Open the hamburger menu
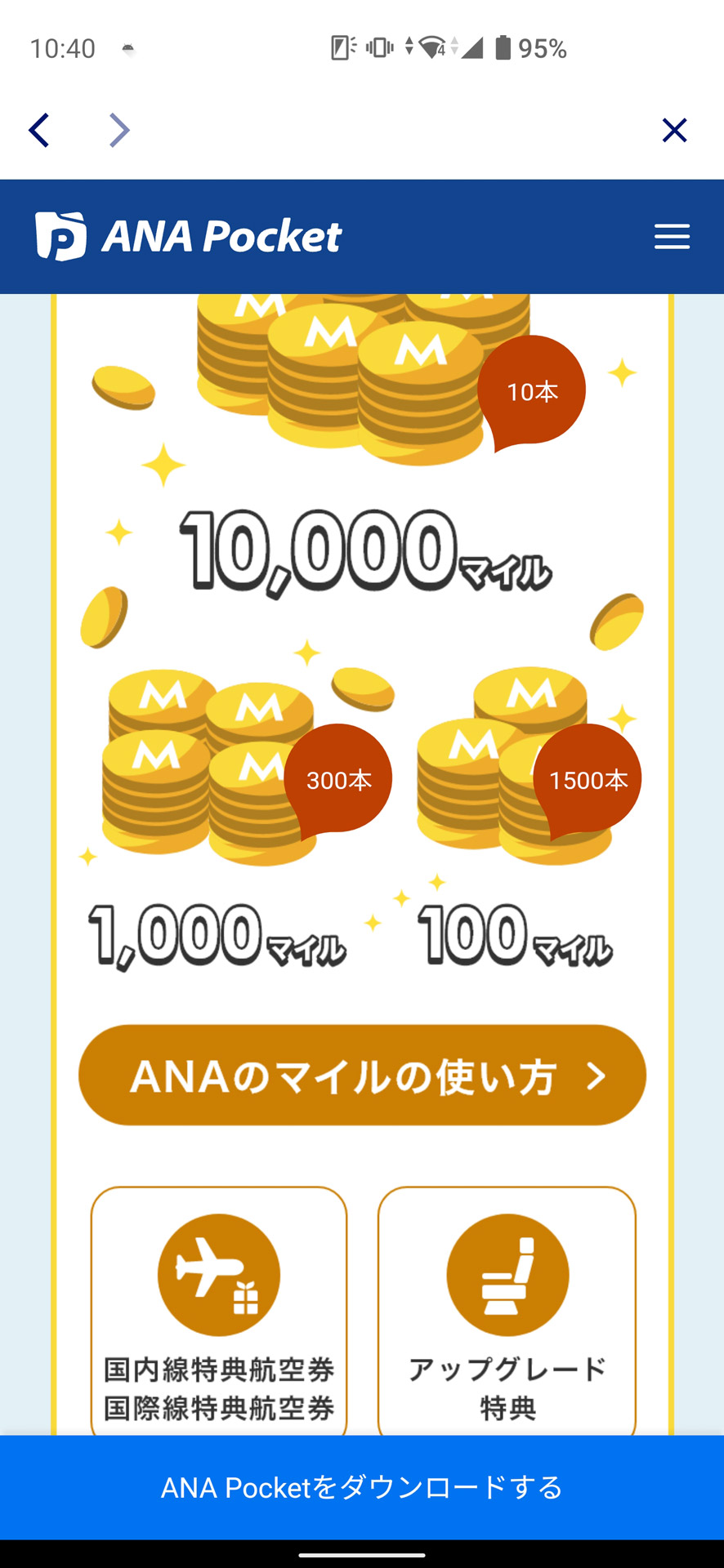The image size is (724, 1568). (x=672, y=237)
